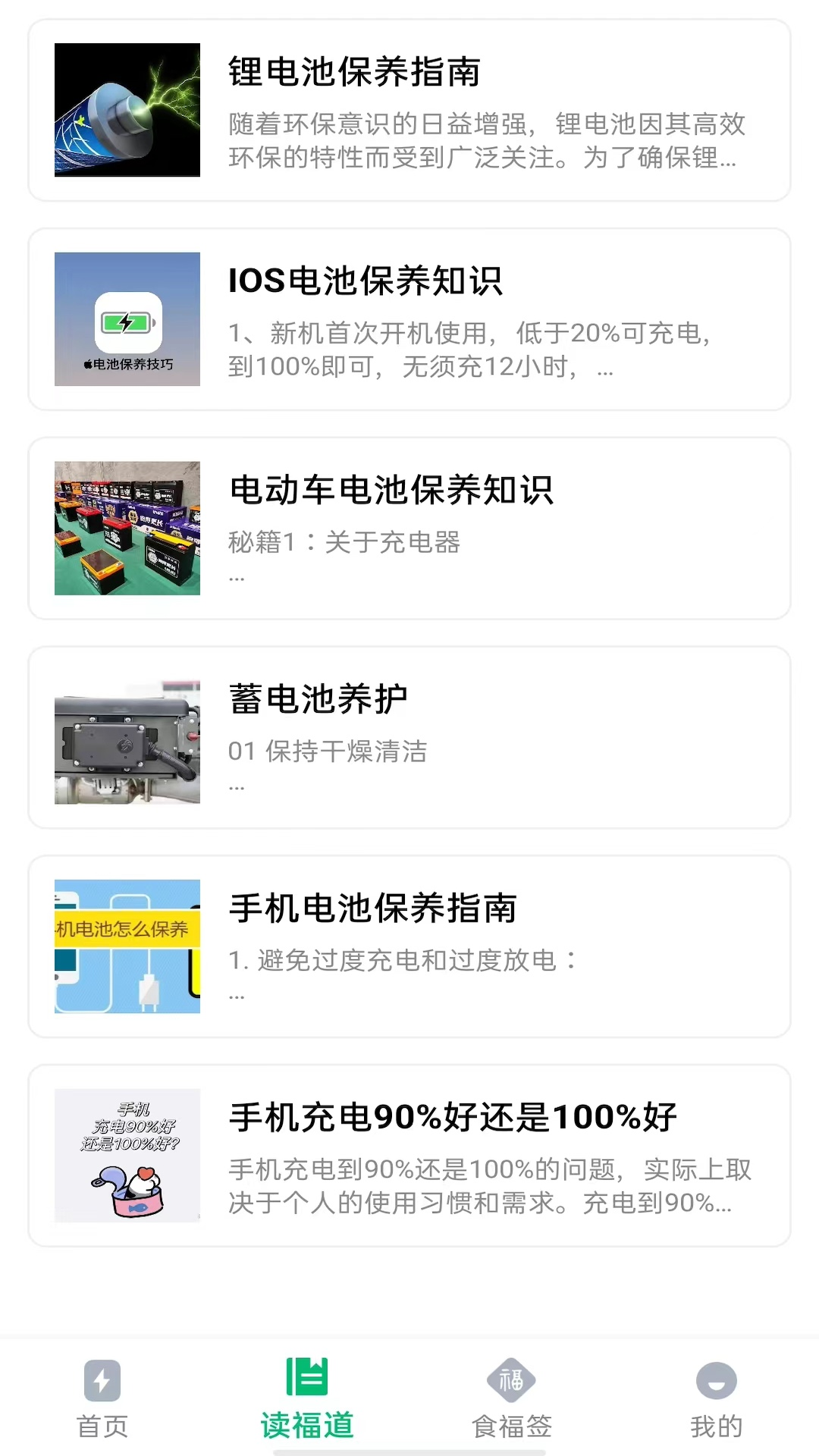This screenshot has height=1456, width=819.
Task: Click the green battery icon in IOS article thumbnail
Action: [127, 322]
